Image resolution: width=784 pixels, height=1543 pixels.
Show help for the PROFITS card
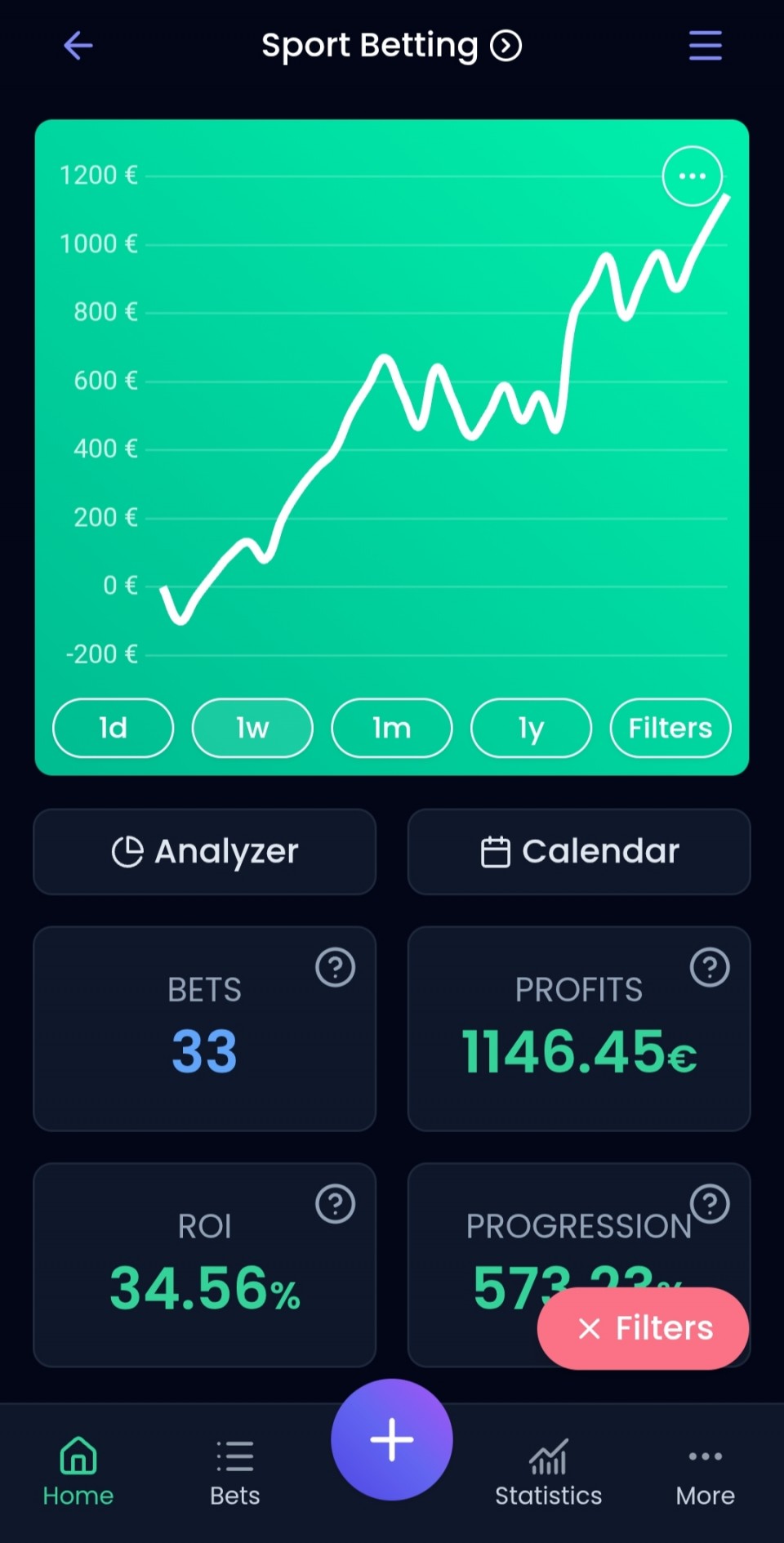coord(710,968)
